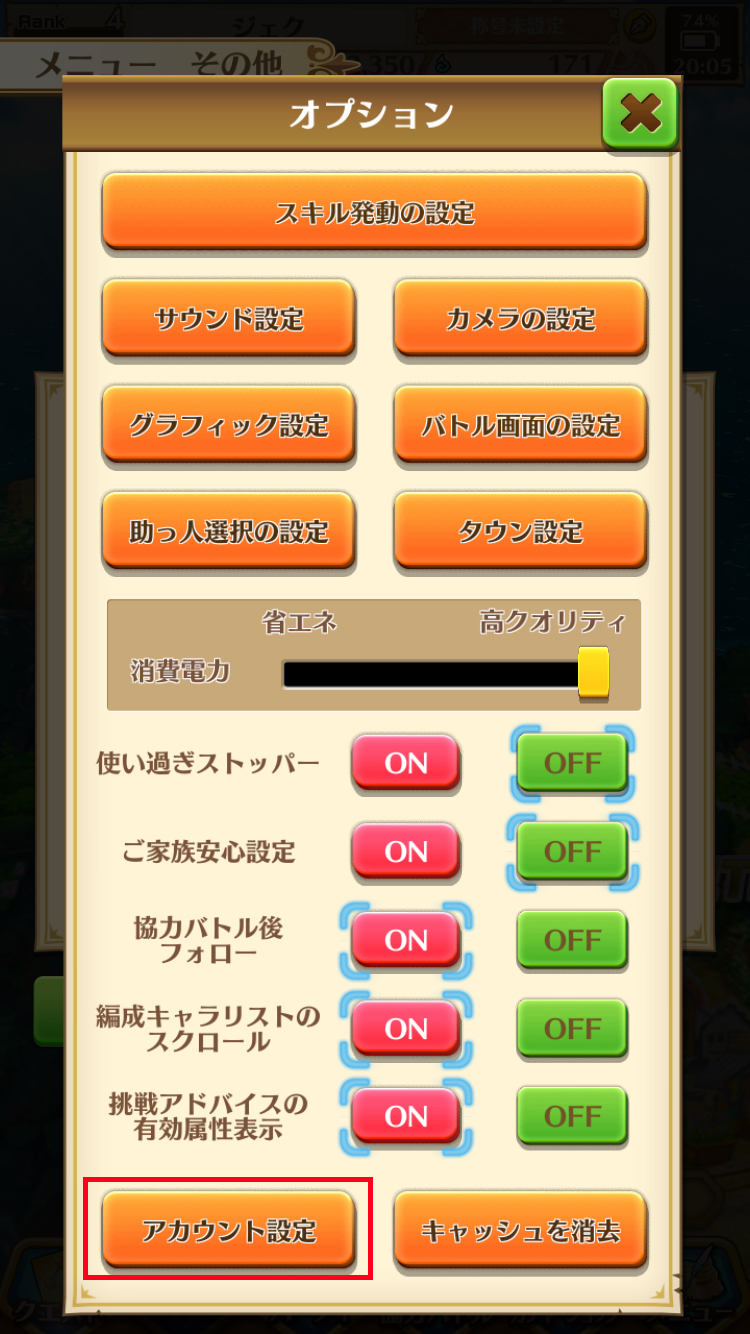Enable 使い過ぎストッパー by pressing ON
The height and width of the screenshot is (1334, 750).
coord(405,763)
